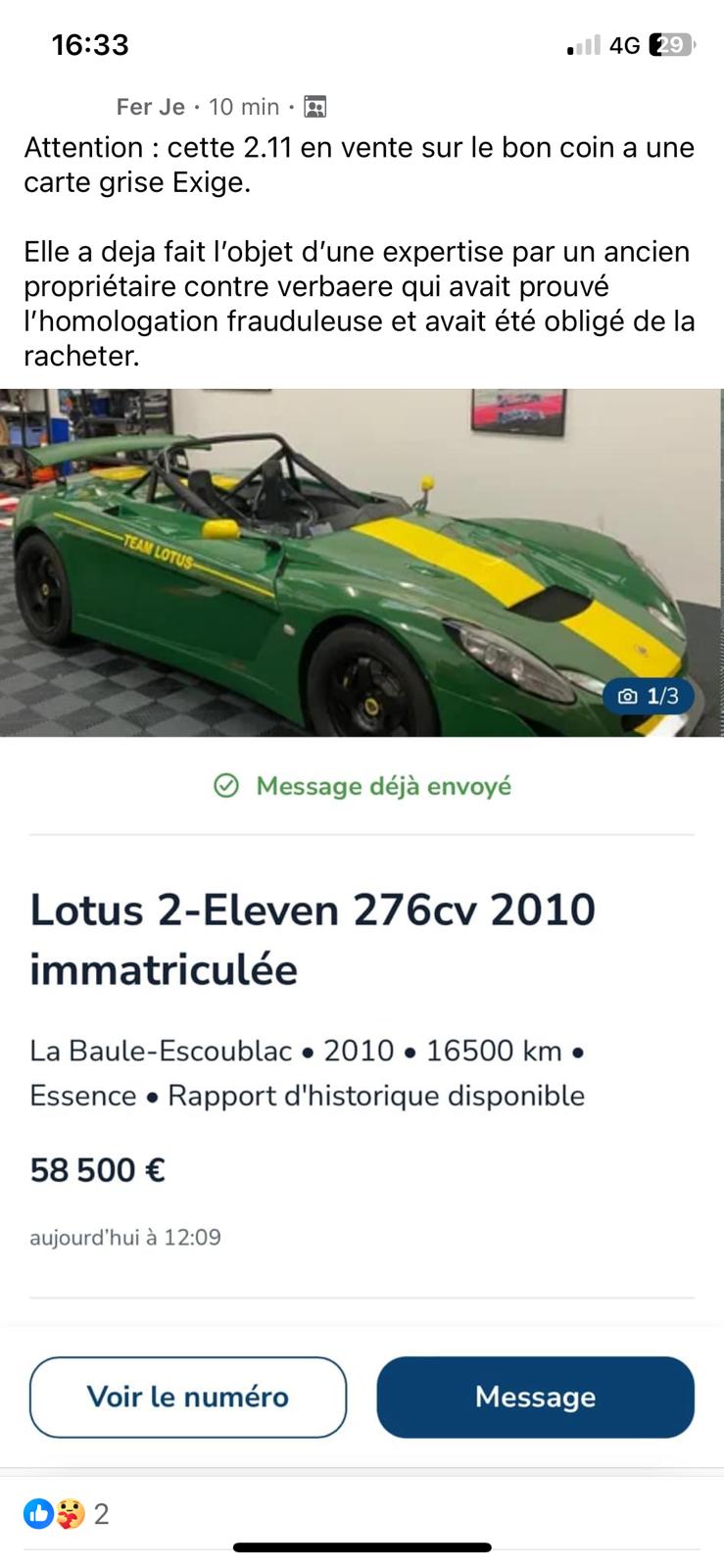
Task: Tap the cellular signal bars icon
Action: pos(583,44)
